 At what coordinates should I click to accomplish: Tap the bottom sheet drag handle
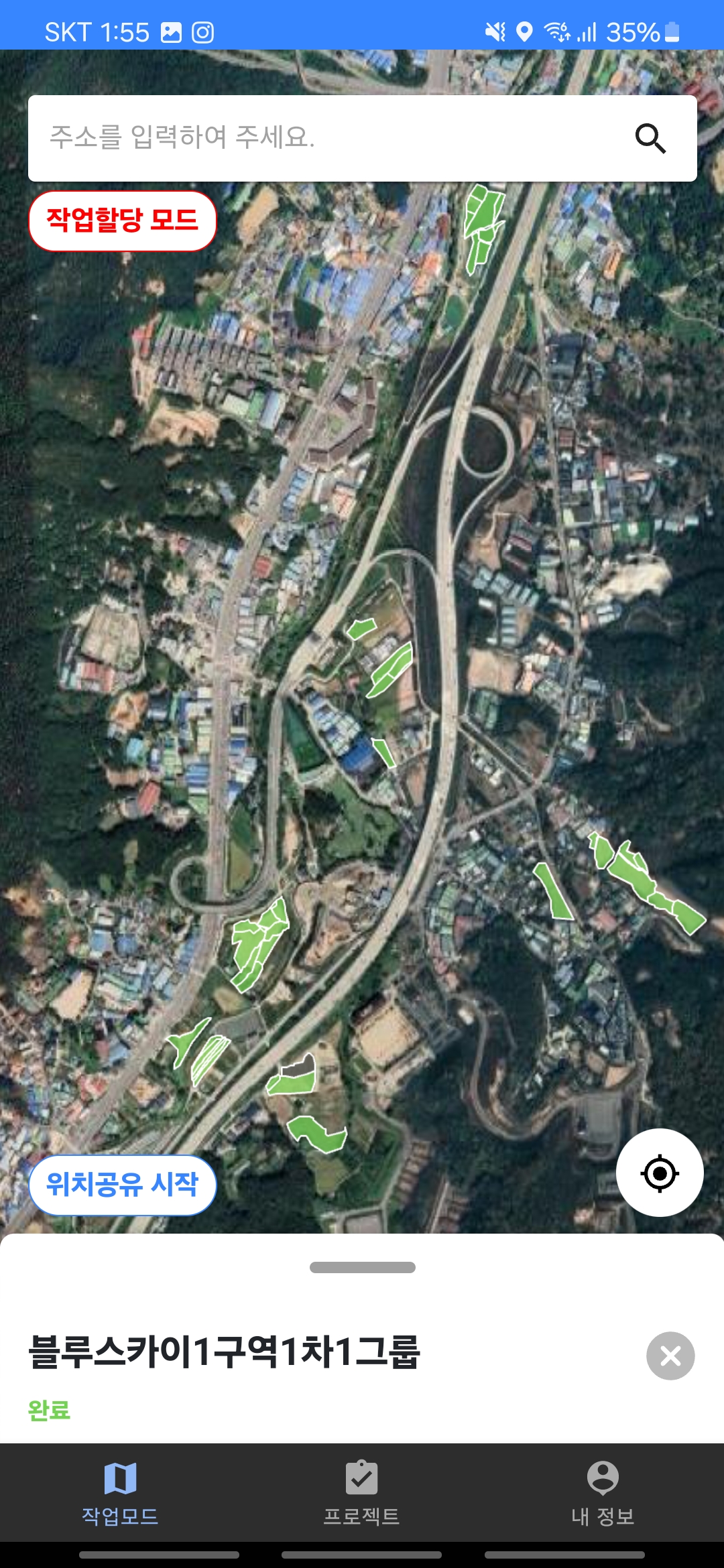click(x=363, y=1267)
